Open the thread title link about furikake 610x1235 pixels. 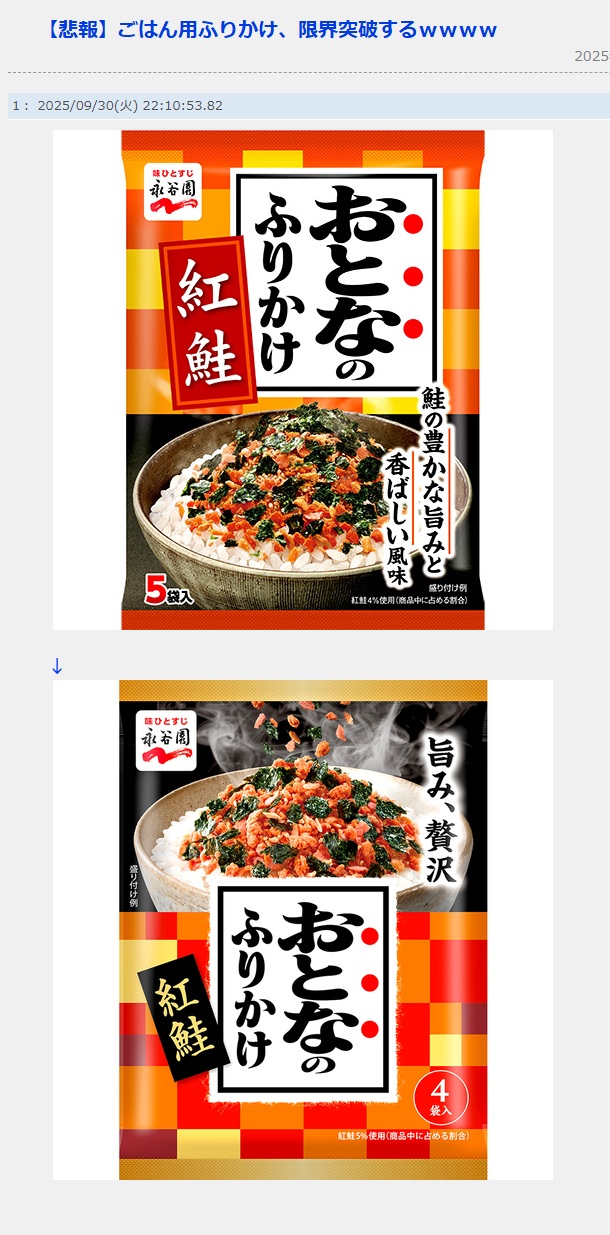(x=272, y=29)
